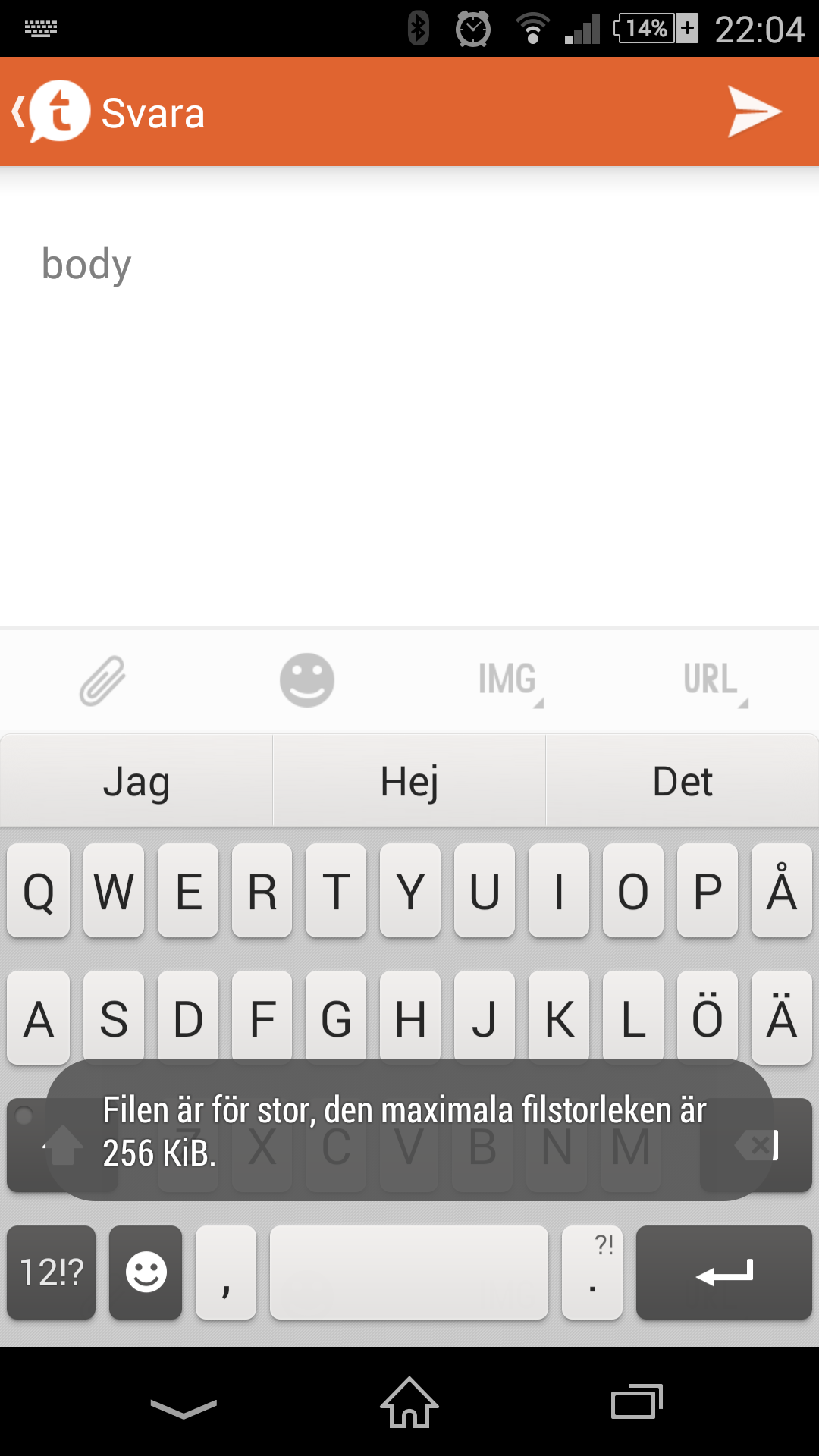Hit the return key on the keyboard

coord(723,1272)
